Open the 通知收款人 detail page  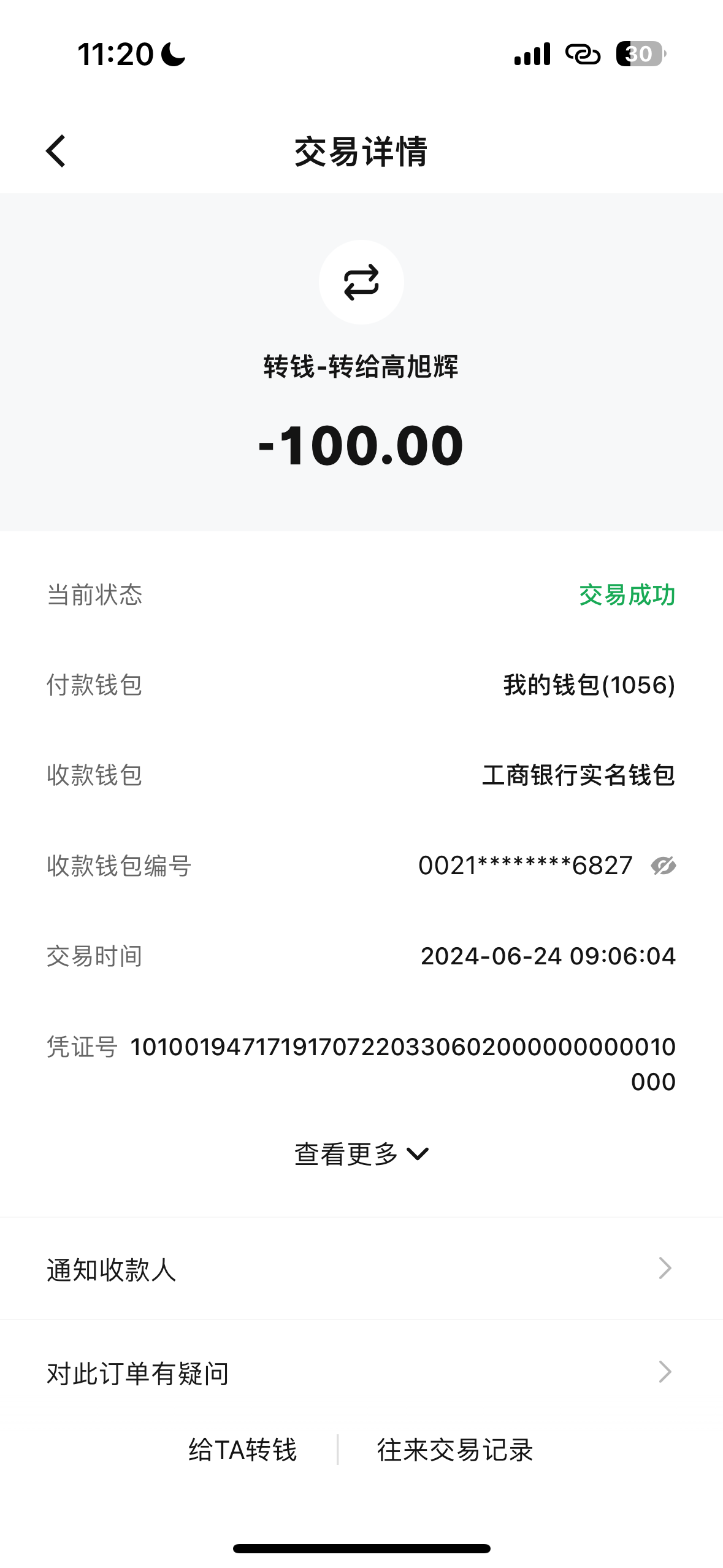click(x=361, y=1267)
